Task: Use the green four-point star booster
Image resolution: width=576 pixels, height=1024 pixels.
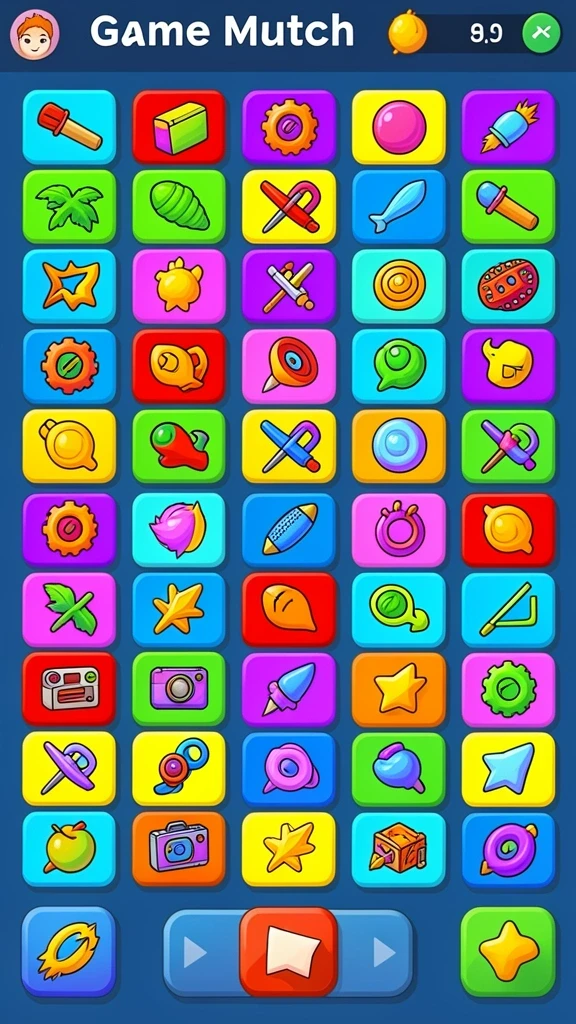Action: [508, 951]
